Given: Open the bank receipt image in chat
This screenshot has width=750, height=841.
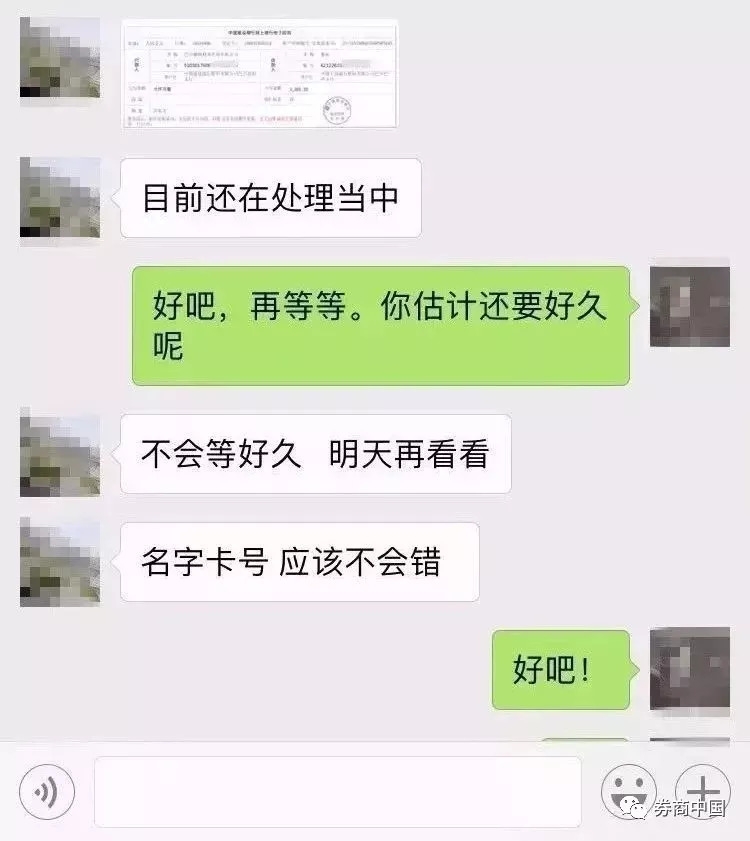Looking at the screenshot, I should click(260, 74).
